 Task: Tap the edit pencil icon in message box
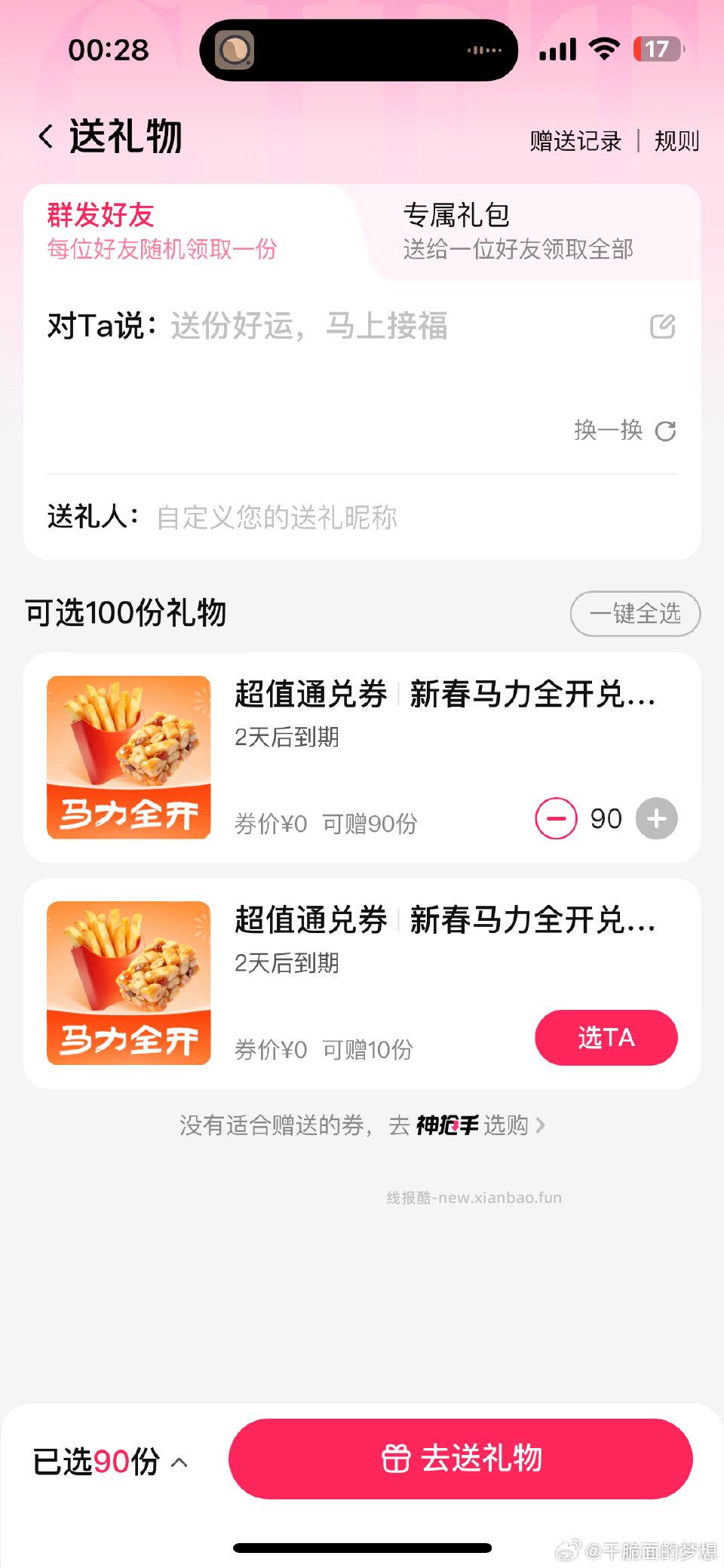tap(662, 326)
